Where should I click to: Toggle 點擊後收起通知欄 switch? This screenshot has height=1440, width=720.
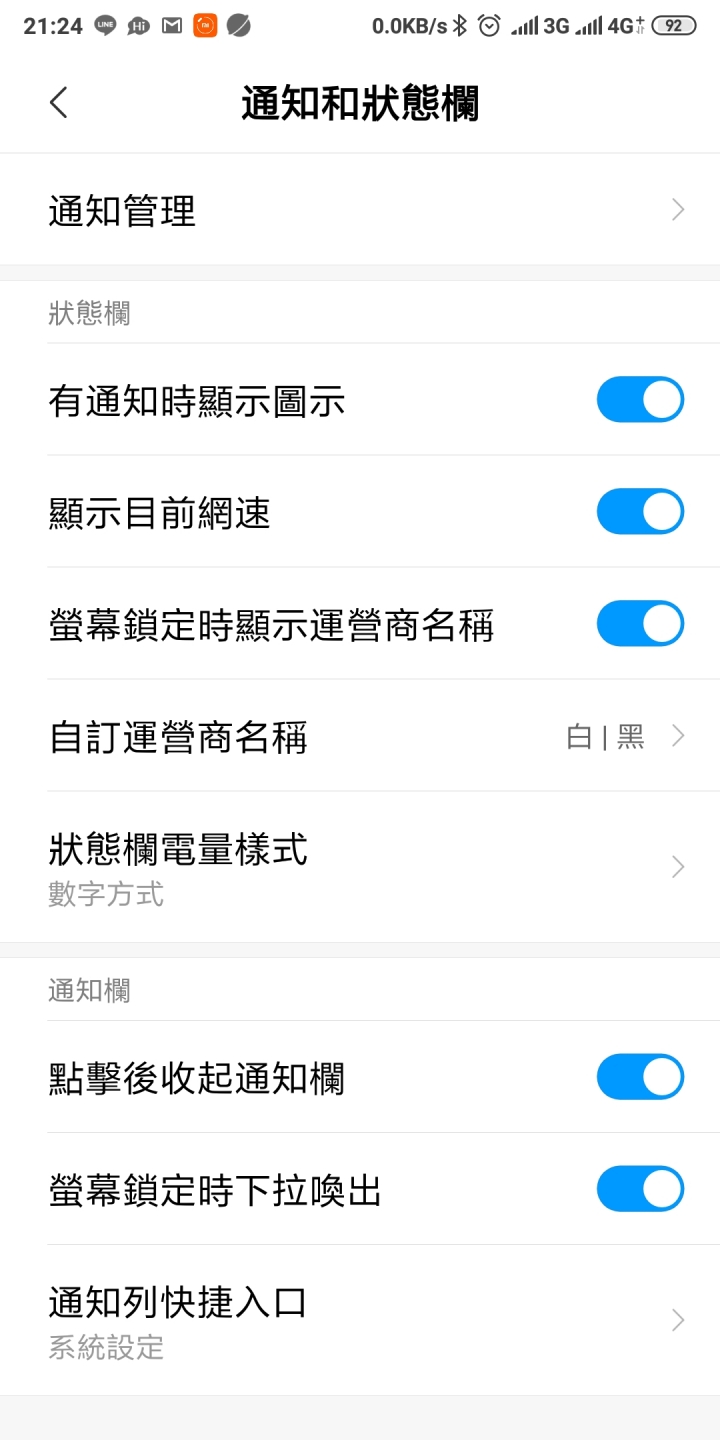pos(640,1077)
